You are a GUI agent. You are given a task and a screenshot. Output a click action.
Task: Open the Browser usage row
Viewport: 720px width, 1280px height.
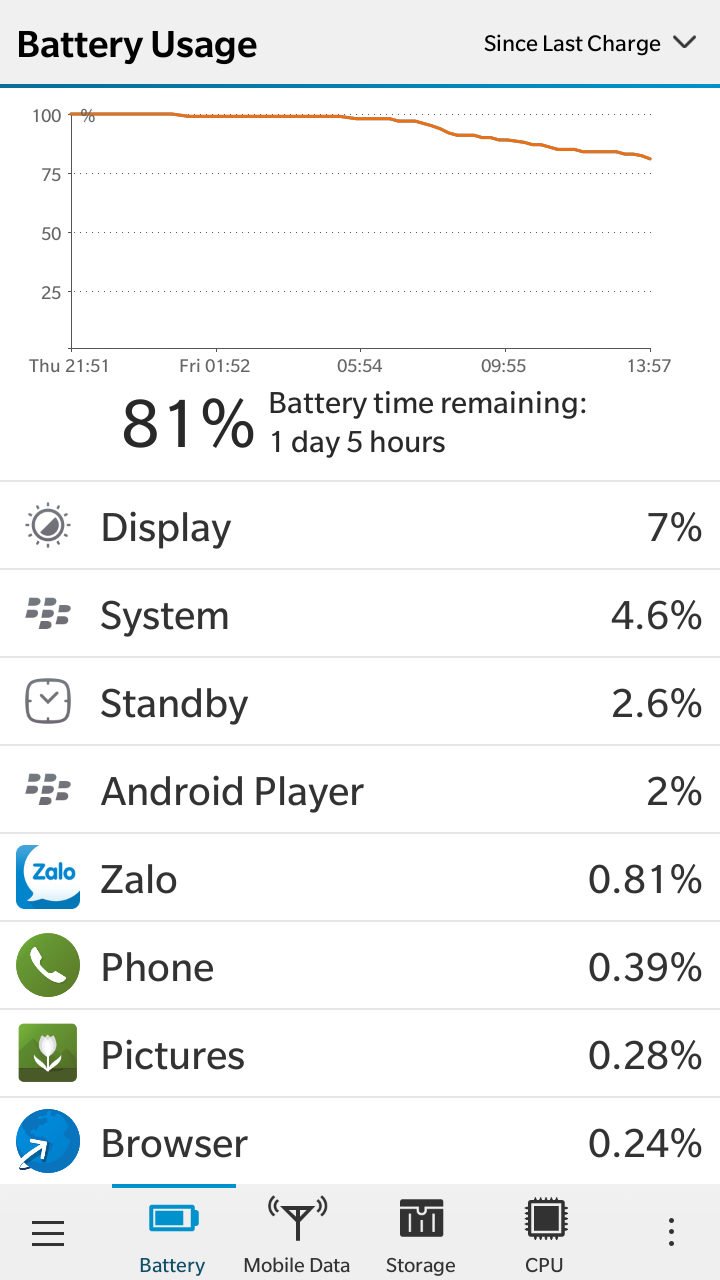coord(360,1141)
